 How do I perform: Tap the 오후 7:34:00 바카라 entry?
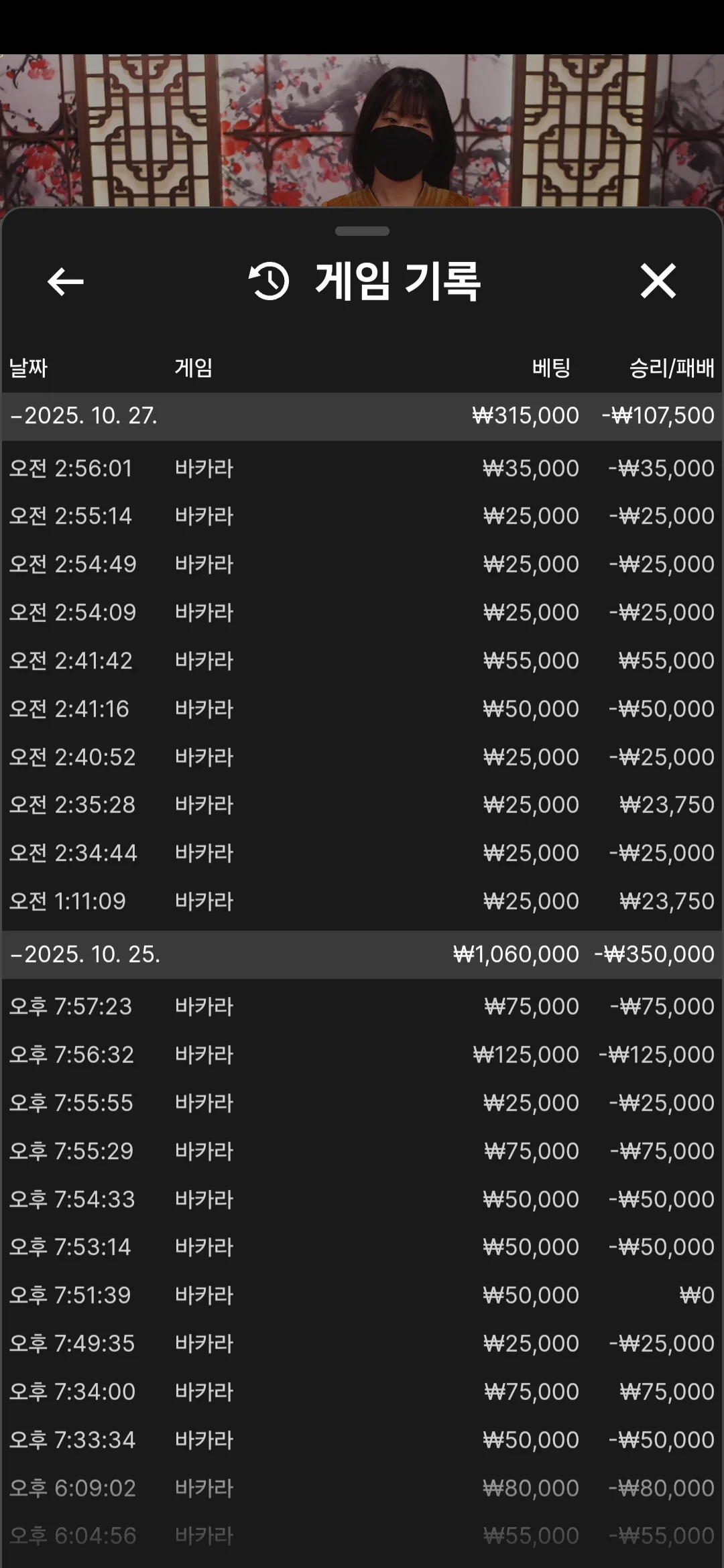362,1392
